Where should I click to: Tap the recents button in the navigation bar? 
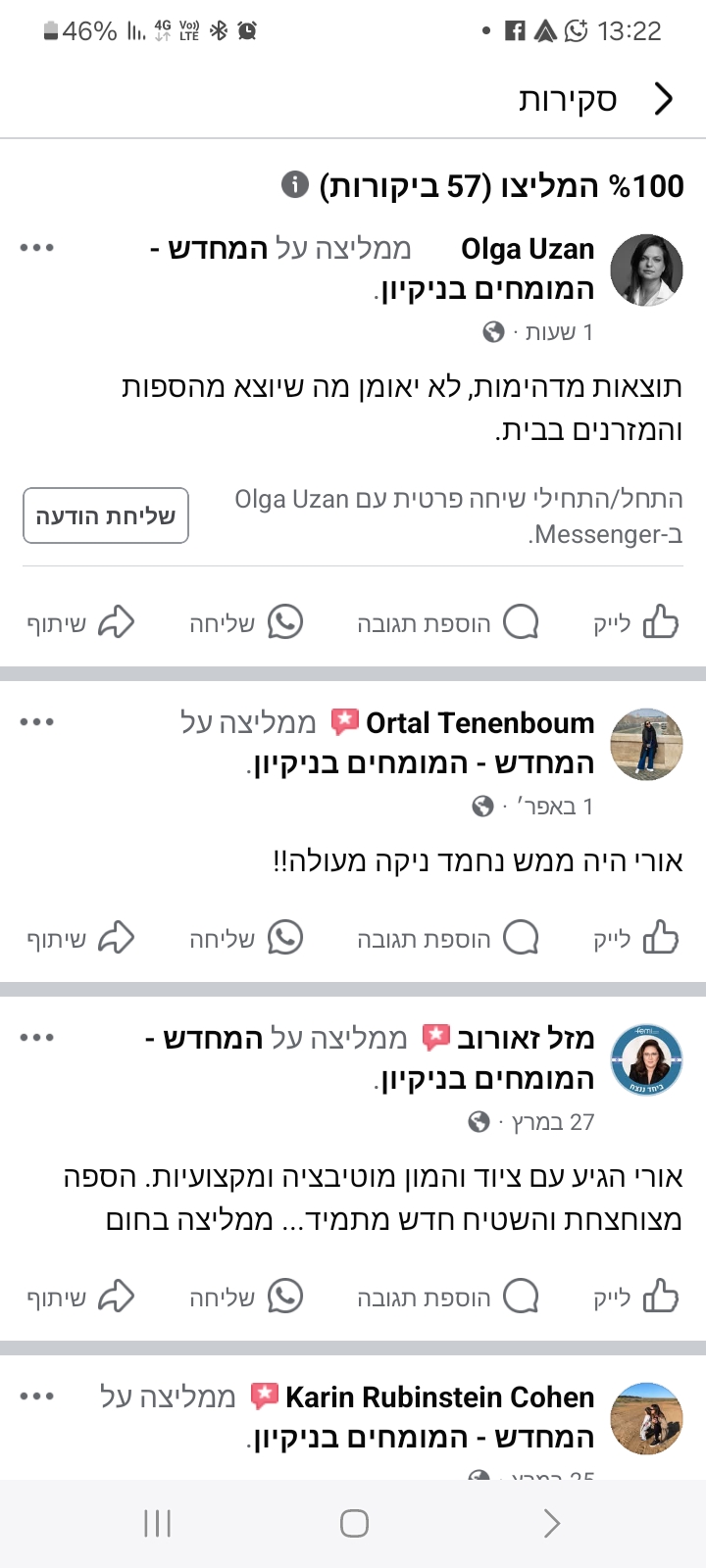[x=155, y=1523]
